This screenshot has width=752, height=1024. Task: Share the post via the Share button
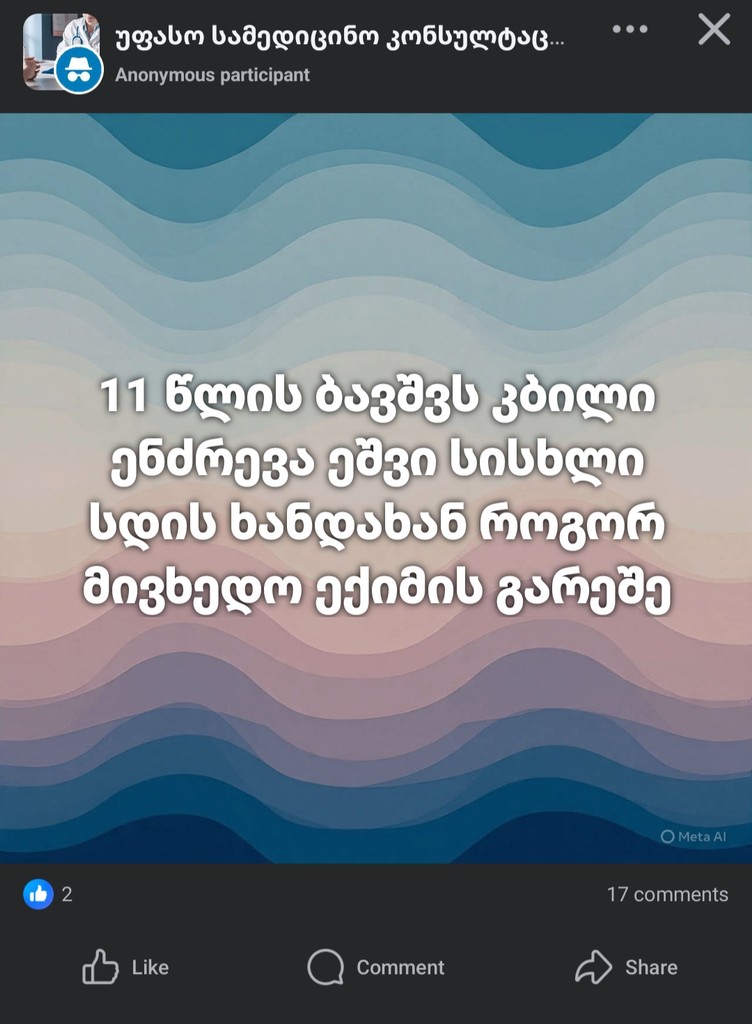coord(627,967)
